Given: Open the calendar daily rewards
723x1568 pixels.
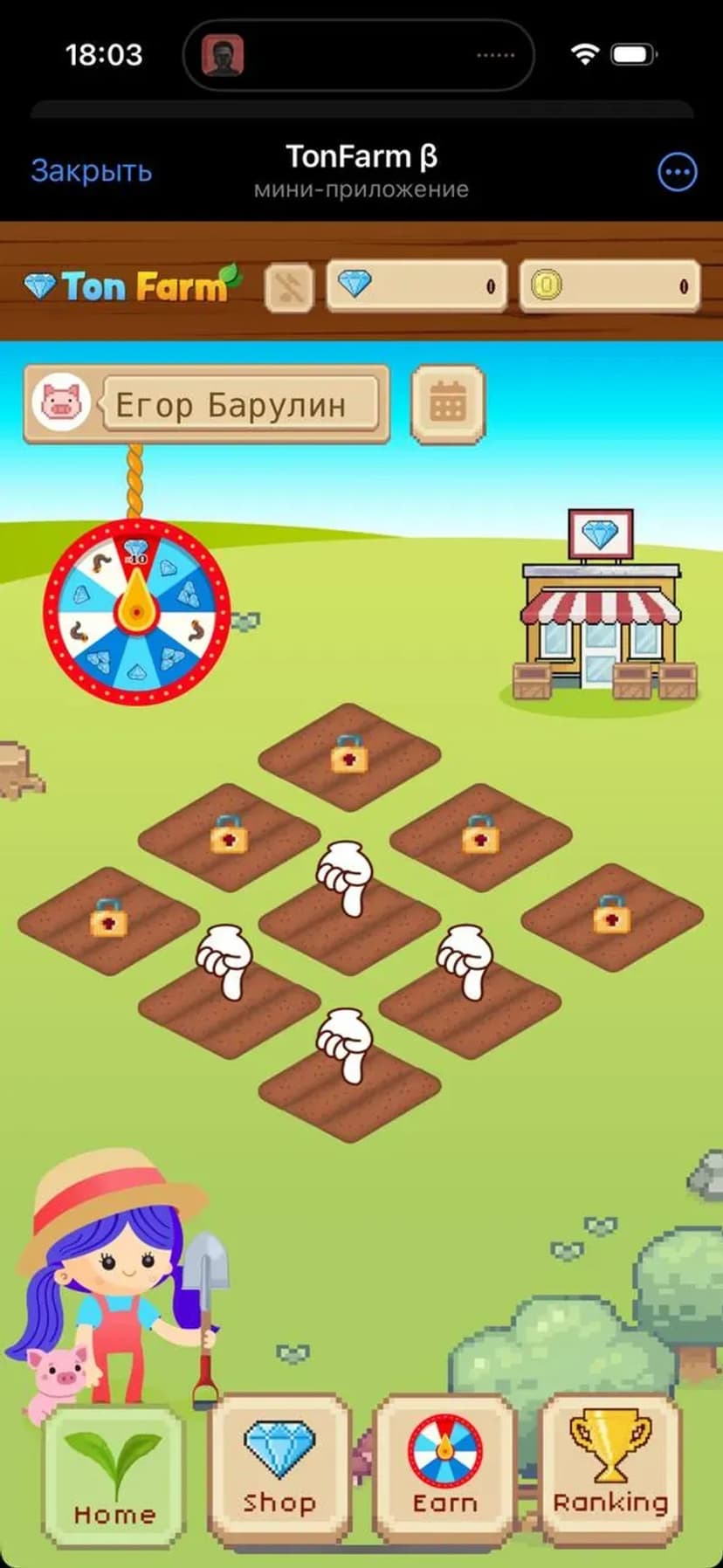Looking at the screenshot, I should tap(447, 403).
